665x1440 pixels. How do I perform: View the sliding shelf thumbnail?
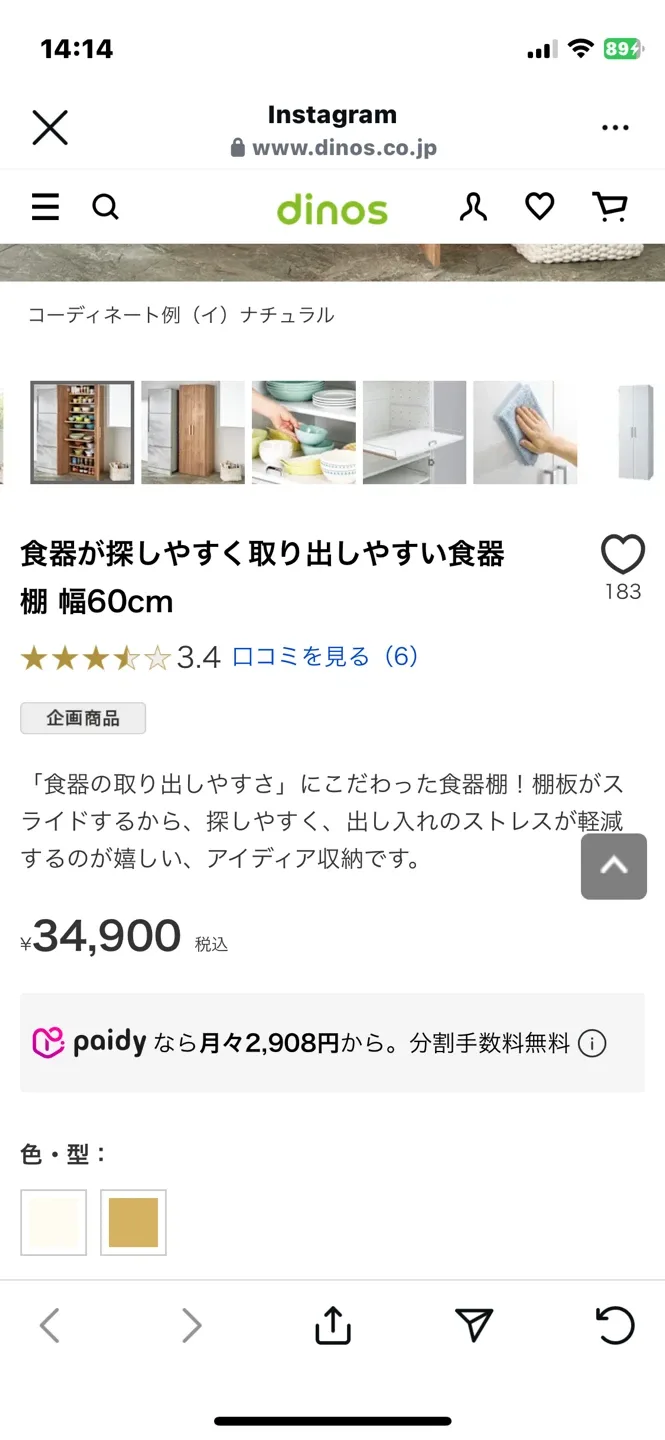(x=414, y=432)
